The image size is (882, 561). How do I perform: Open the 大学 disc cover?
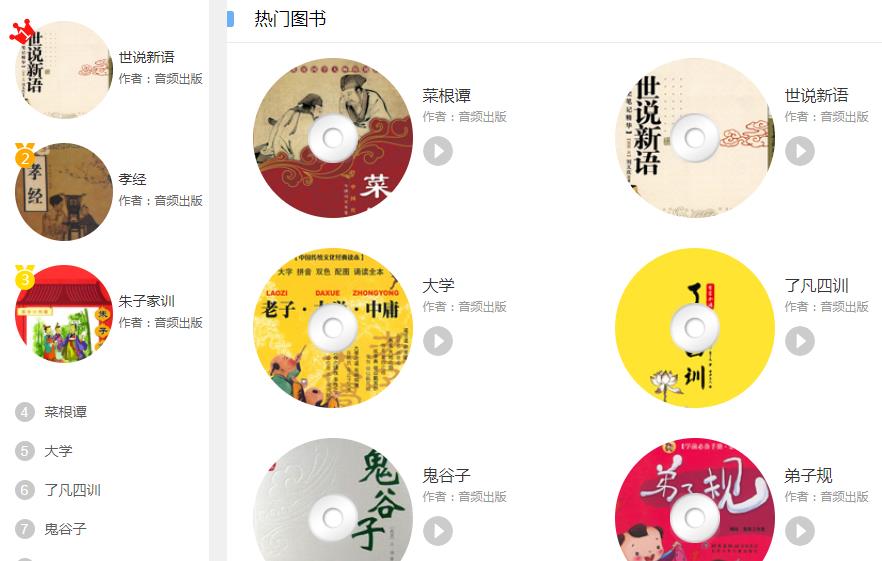[333, 328]
